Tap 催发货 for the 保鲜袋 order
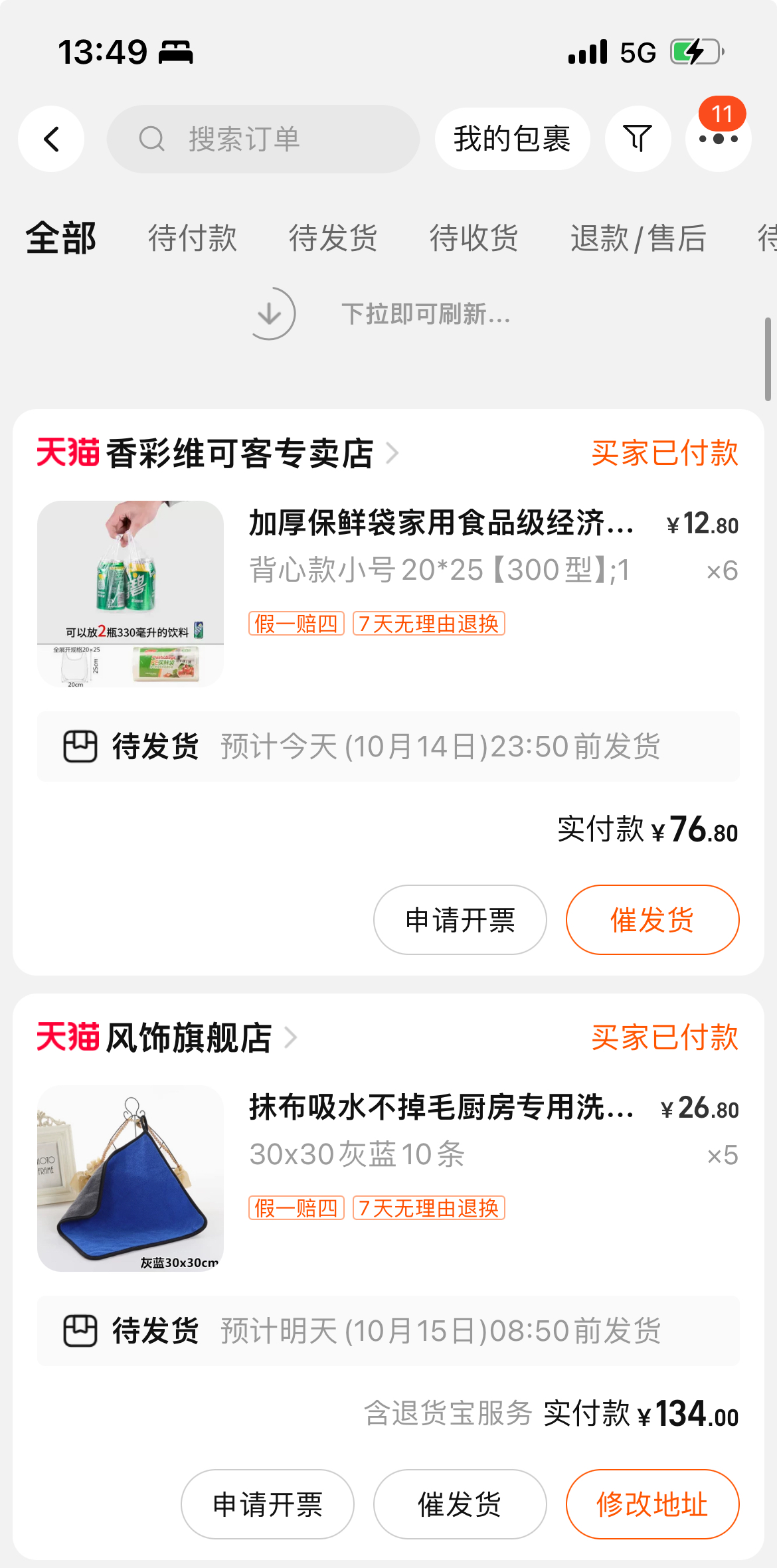Viewport: 777px width, 1568px height. click(652, 920)
